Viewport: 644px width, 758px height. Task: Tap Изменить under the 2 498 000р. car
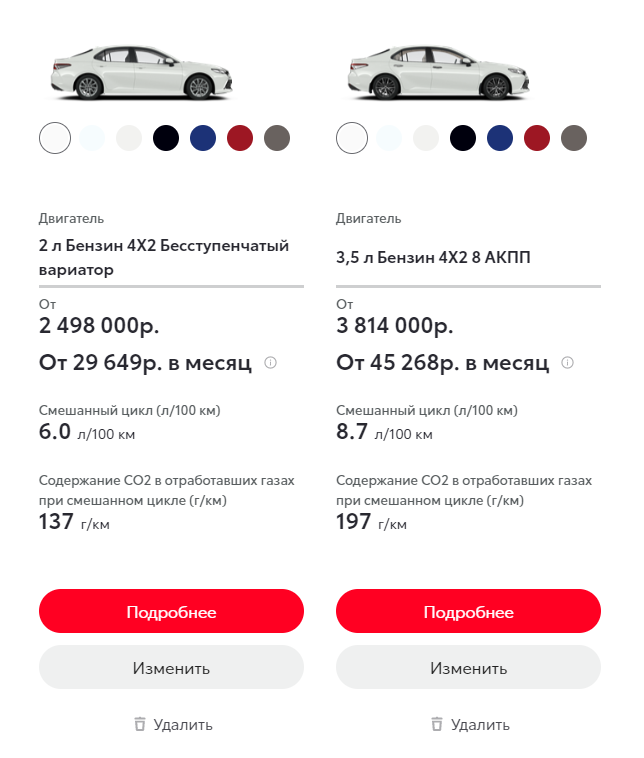[x=171, y=667]
